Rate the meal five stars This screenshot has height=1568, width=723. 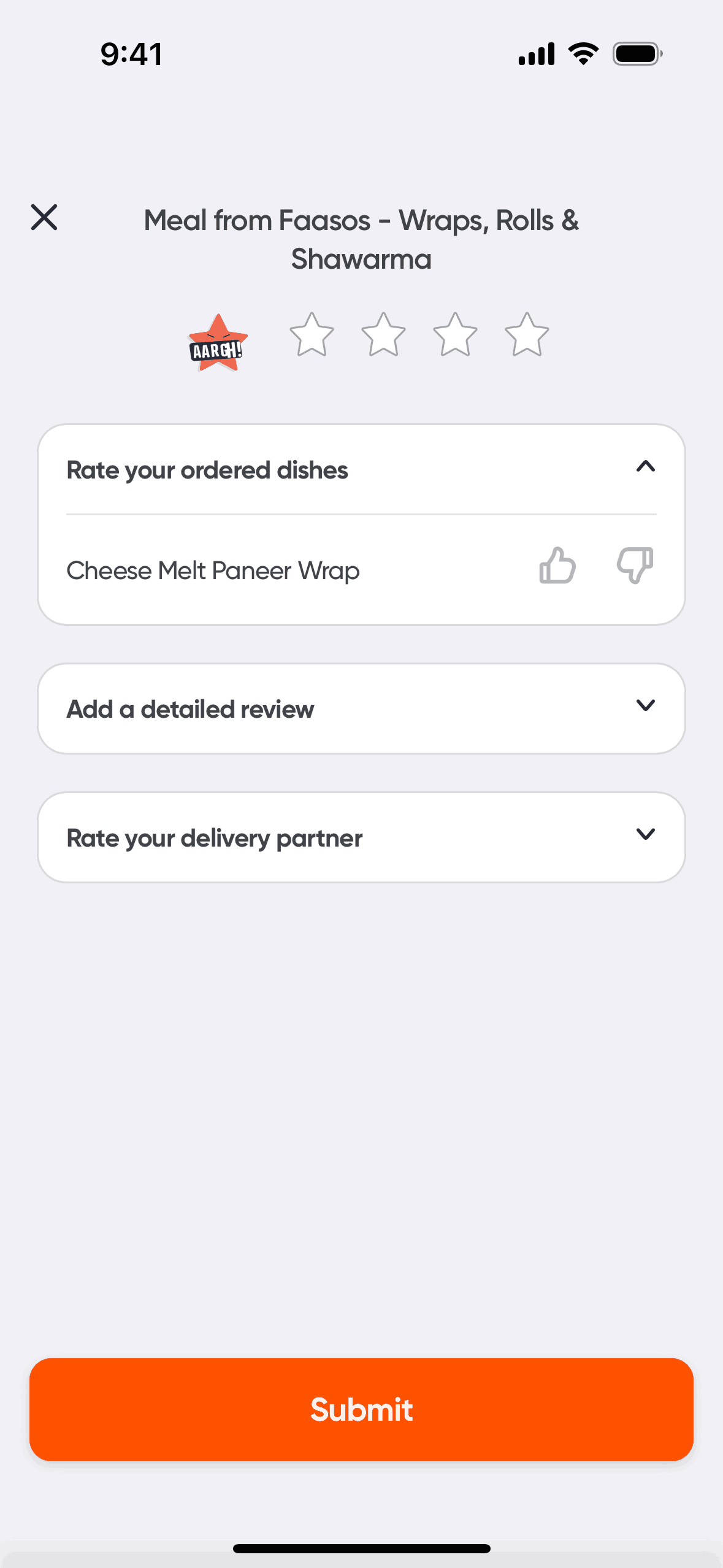527,335
